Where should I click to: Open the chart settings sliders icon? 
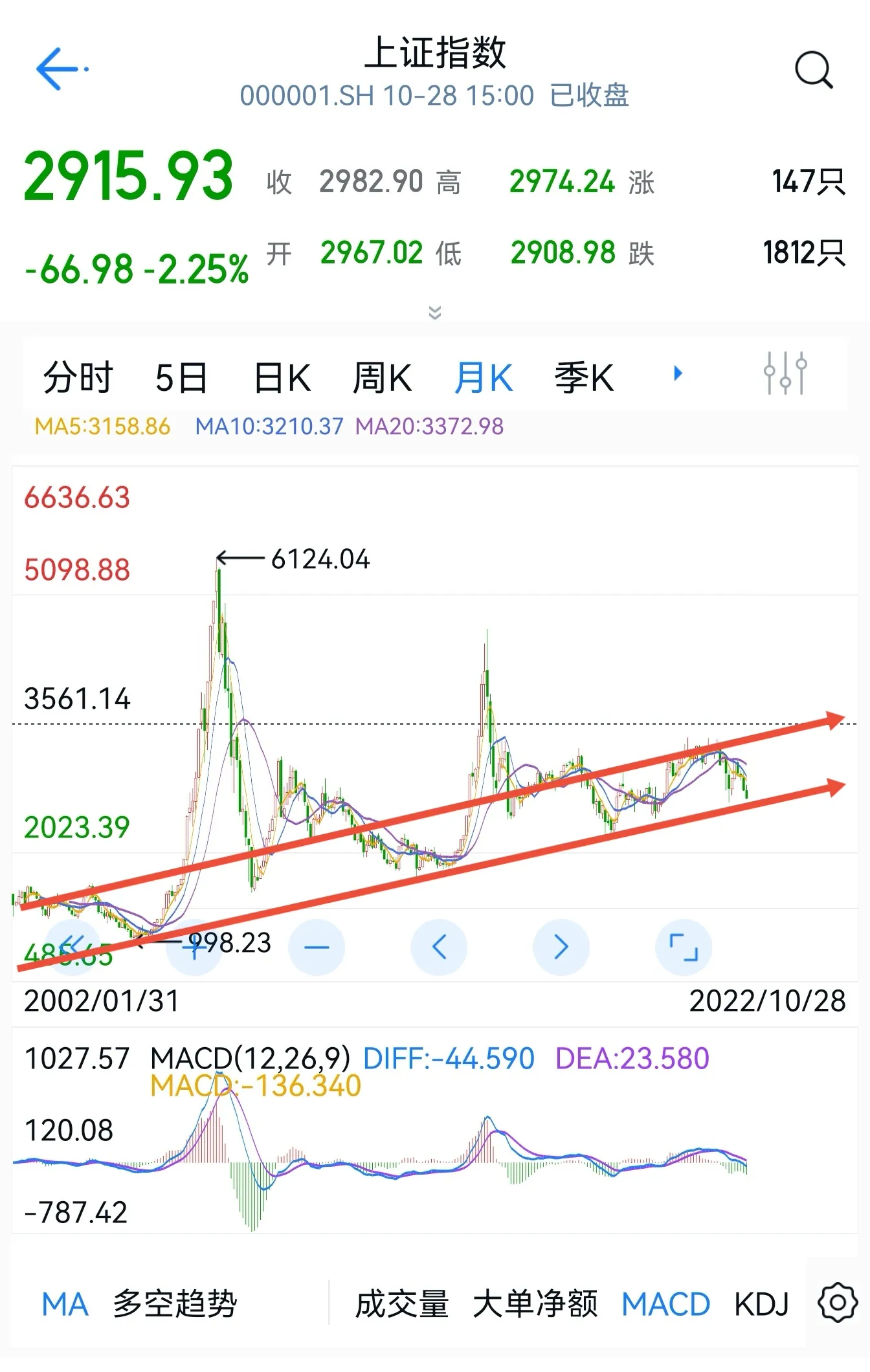pyautogui.click(x=785, y=373)
